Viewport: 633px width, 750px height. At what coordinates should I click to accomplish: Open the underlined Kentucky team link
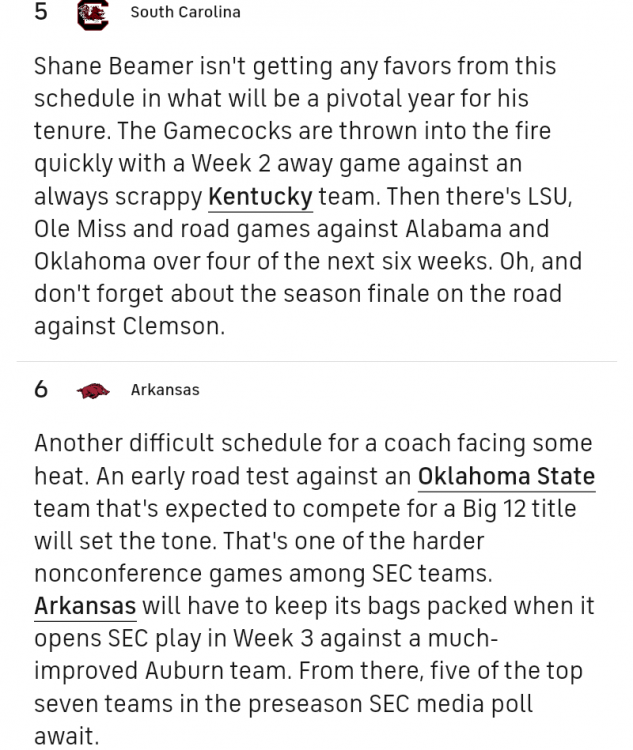[x=260, y=197]
